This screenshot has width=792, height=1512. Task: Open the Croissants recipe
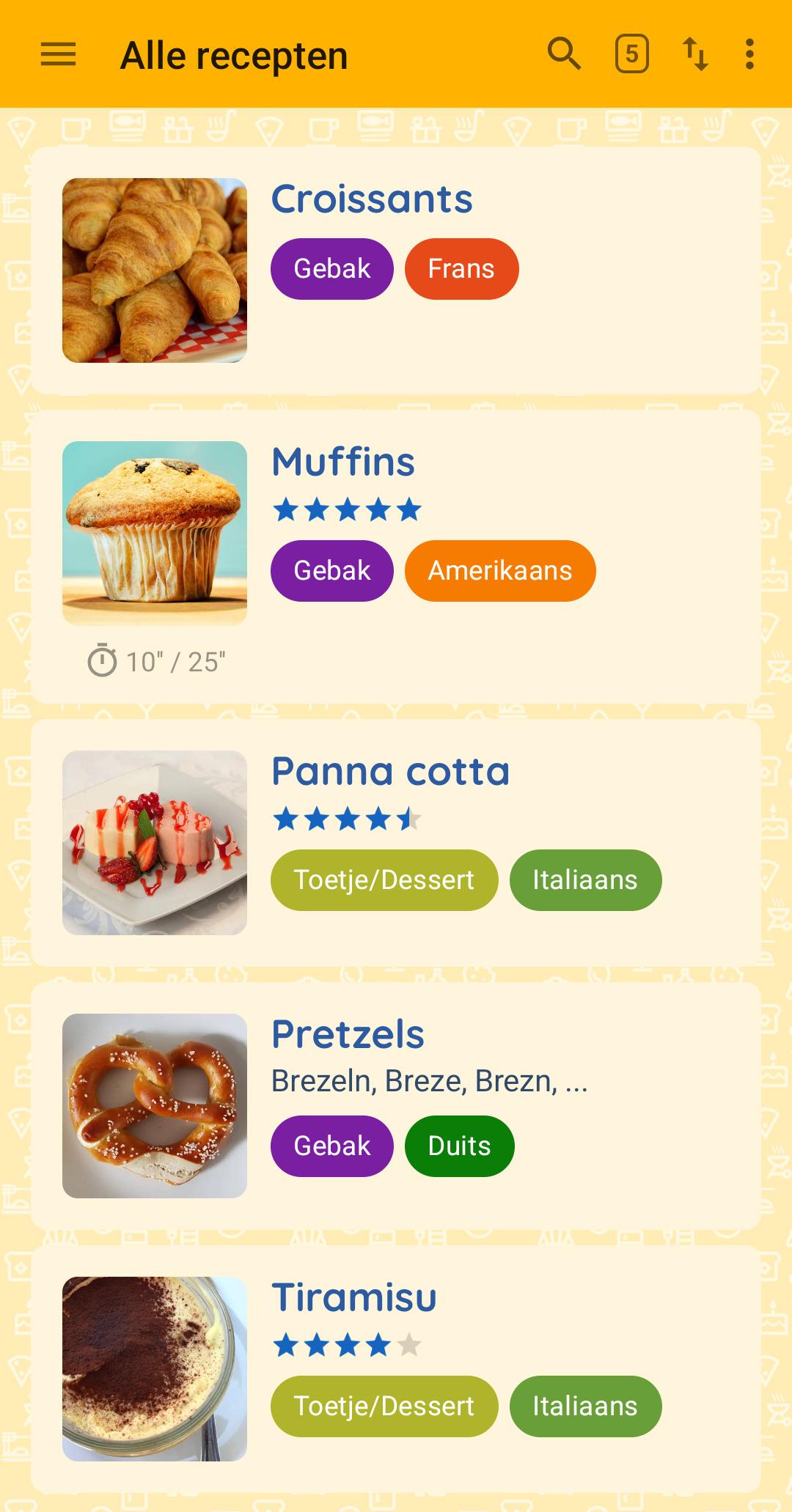396,270
